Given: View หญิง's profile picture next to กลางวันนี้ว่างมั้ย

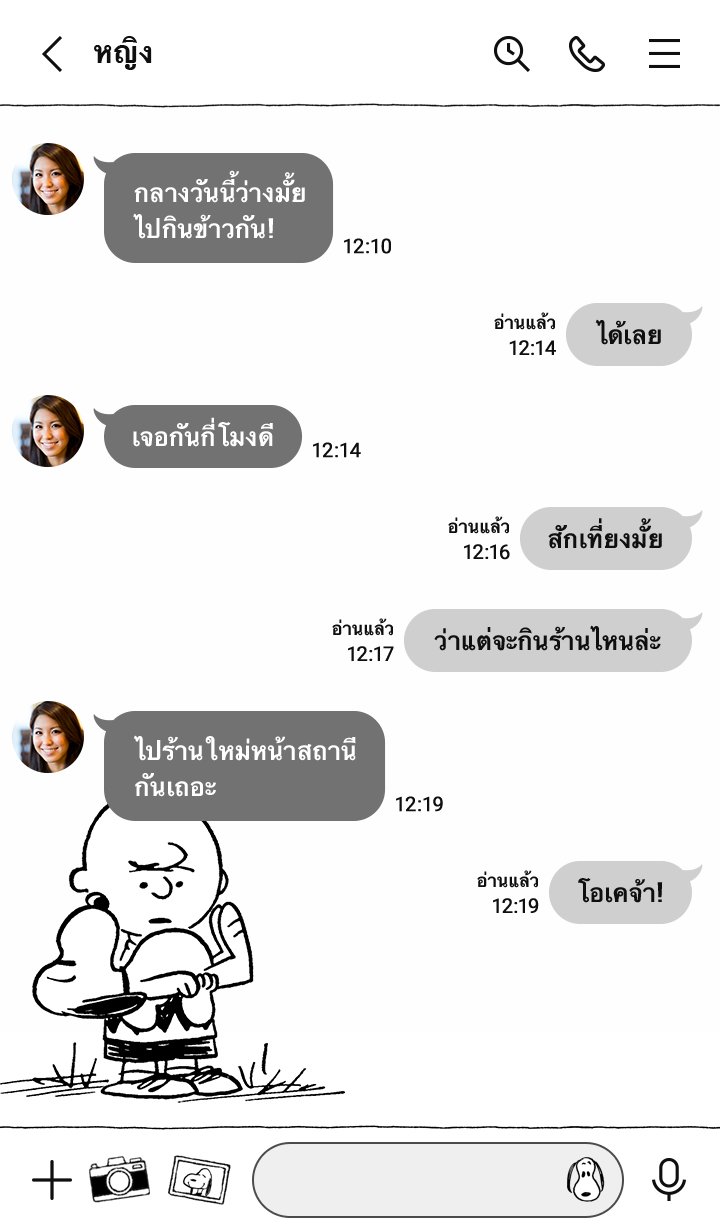Looking at the screenshot, I should tap(48, 179).
